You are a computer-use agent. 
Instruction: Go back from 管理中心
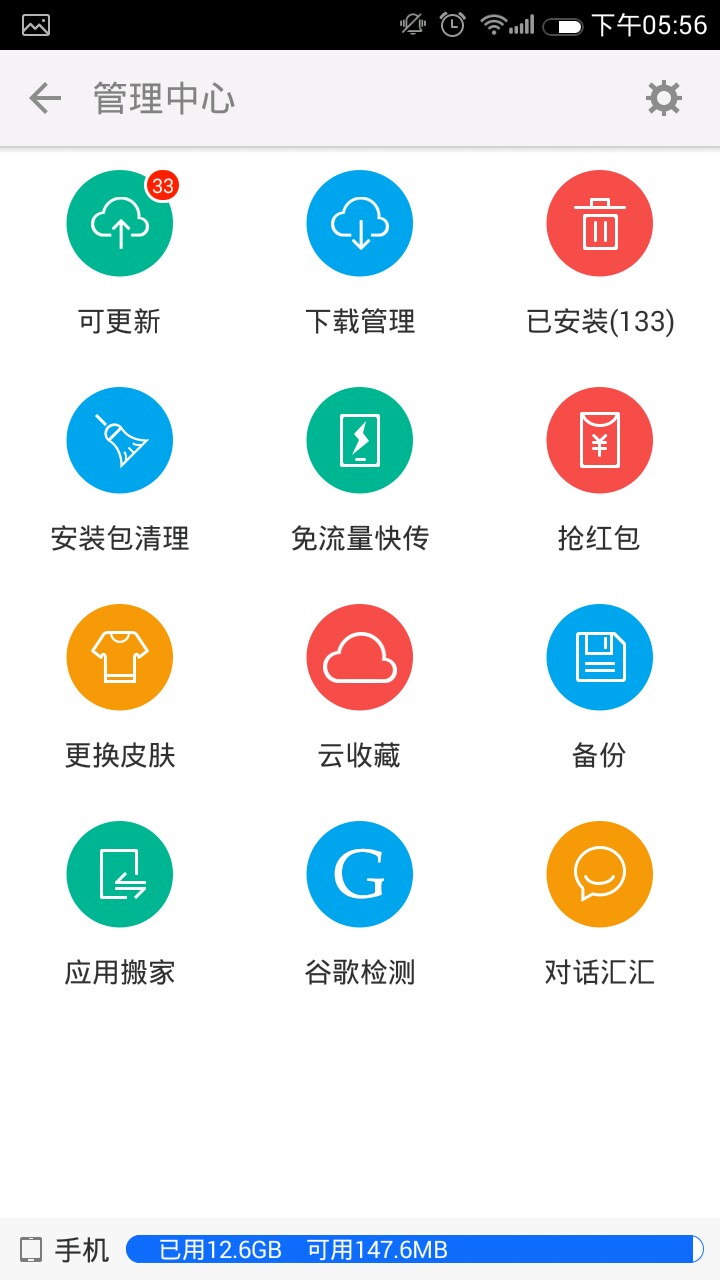[x=45, y=98]
